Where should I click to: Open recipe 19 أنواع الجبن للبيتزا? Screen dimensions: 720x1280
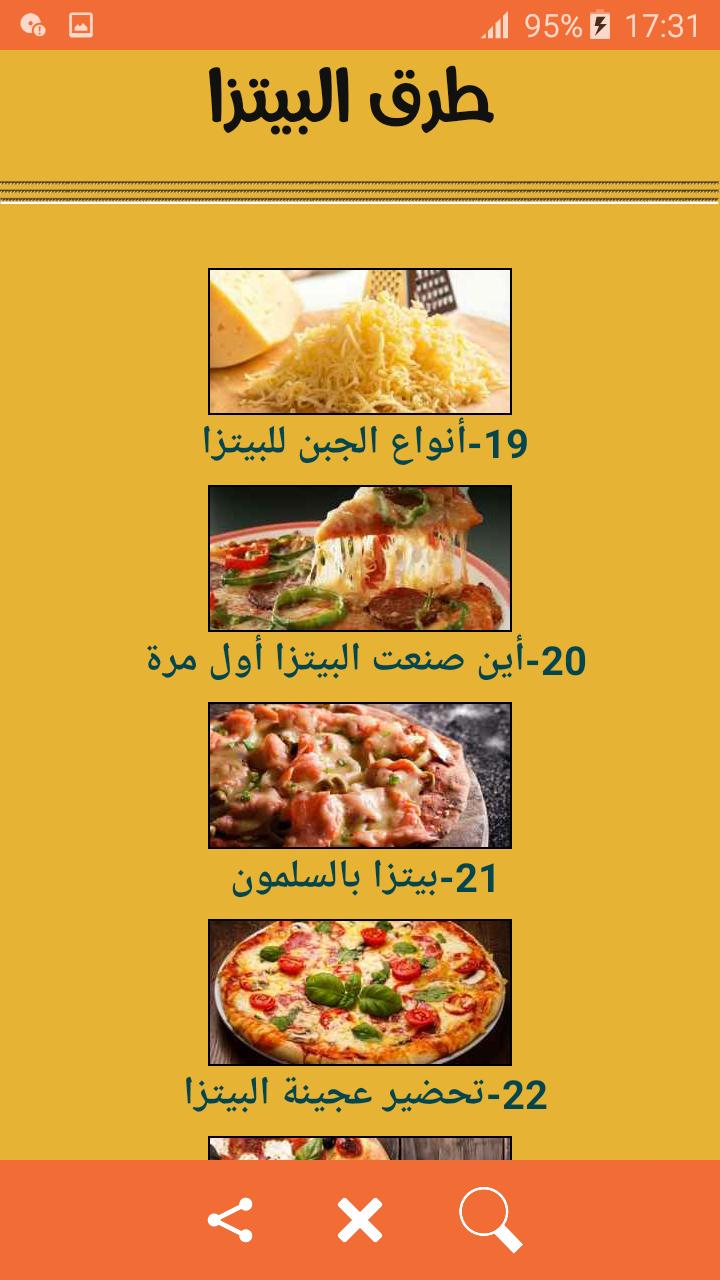click(x=365, y=443)
